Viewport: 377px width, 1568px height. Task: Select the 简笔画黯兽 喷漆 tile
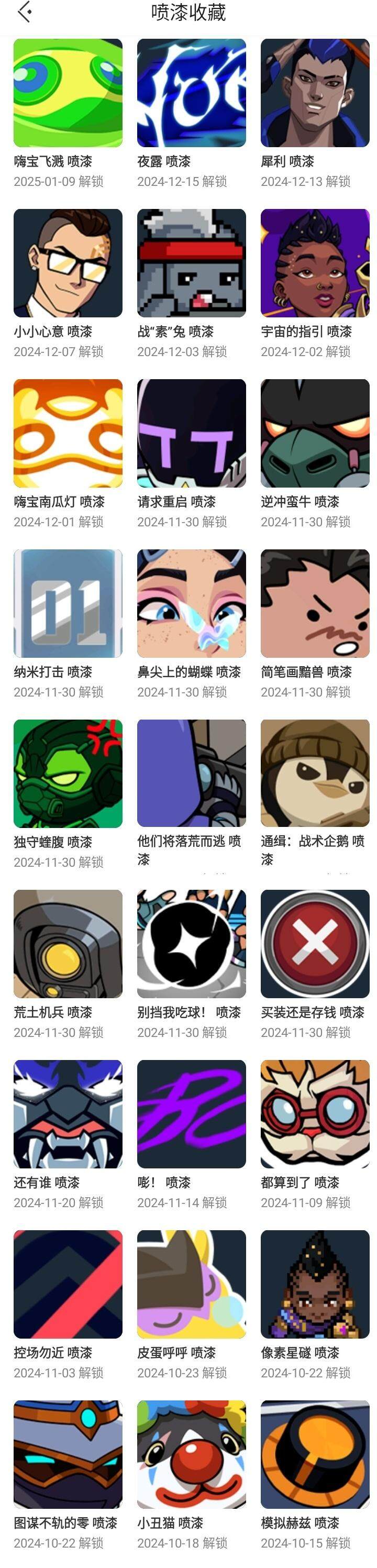pyautogui.click(x=315, y=603)
